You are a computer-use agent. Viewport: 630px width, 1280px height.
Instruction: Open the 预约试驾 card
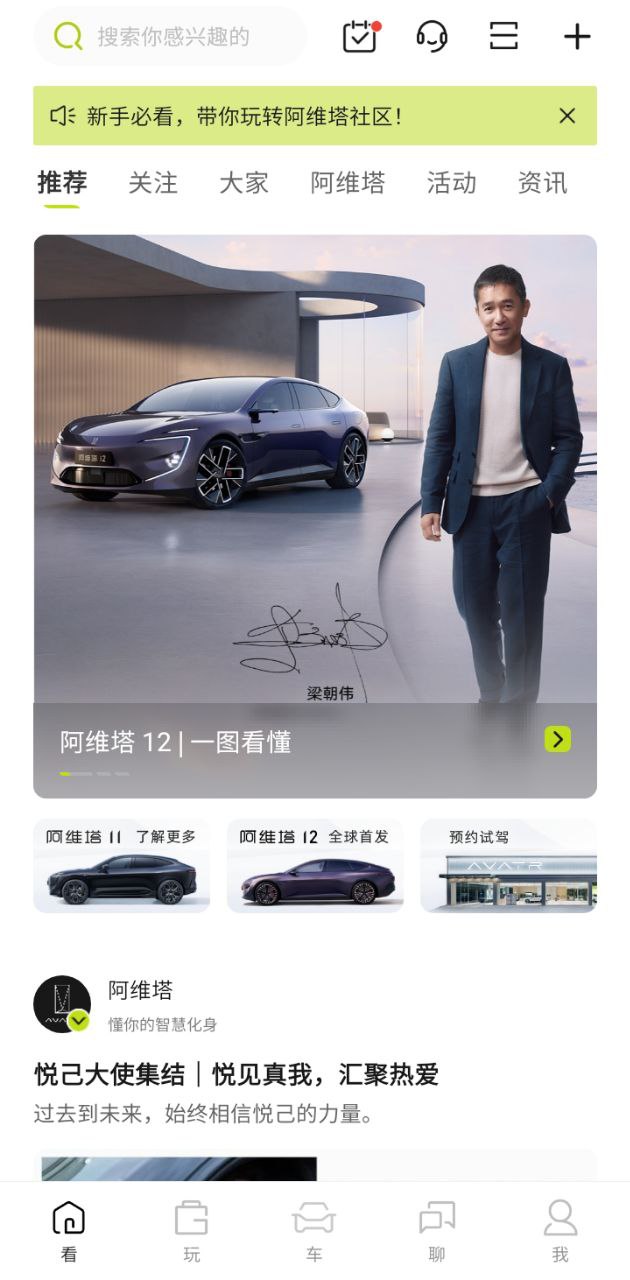tap(508, 866)
